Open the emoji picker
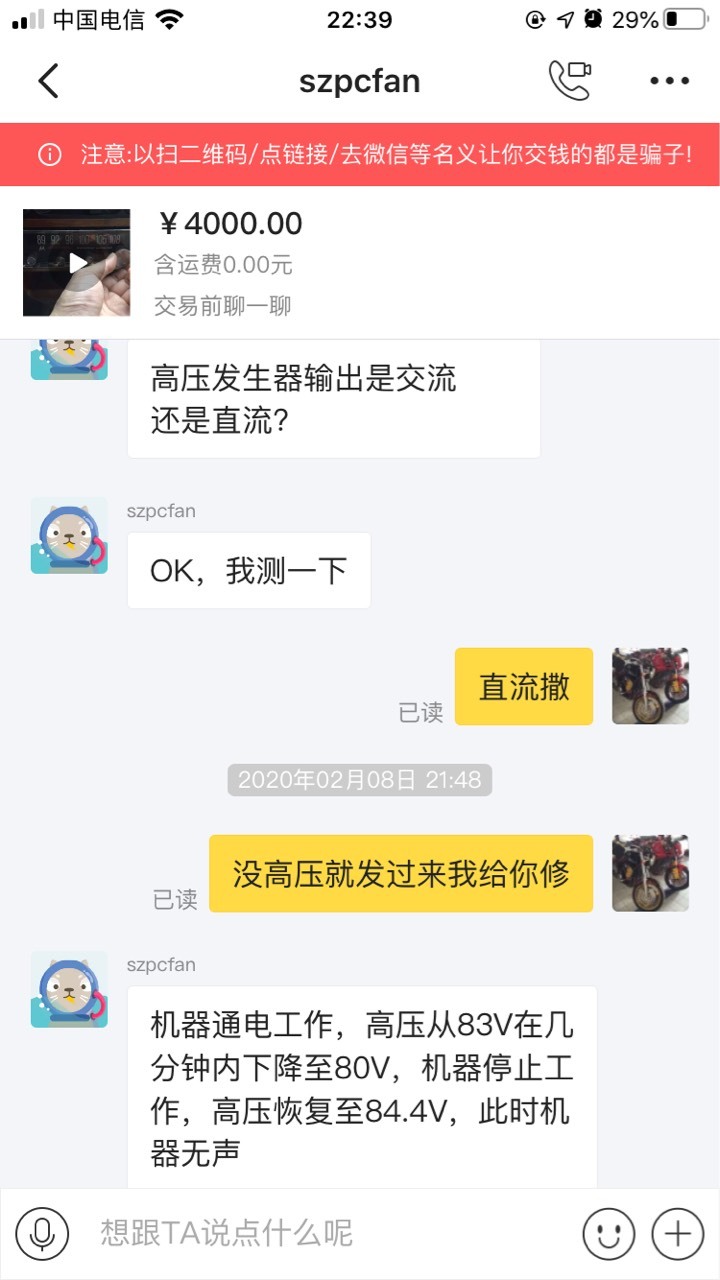The width and height of the screenshot is (720, 1280). click(x=609, y=1233)
